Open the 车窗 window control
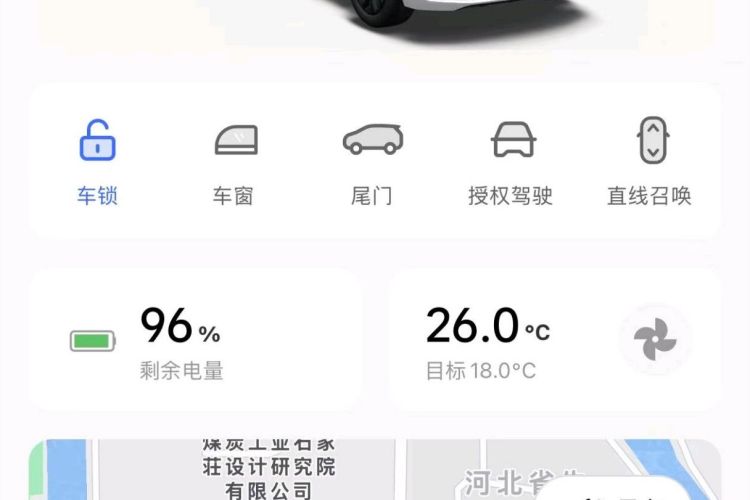The width and height of the screenshot is (750, 500). click(235, 160)
